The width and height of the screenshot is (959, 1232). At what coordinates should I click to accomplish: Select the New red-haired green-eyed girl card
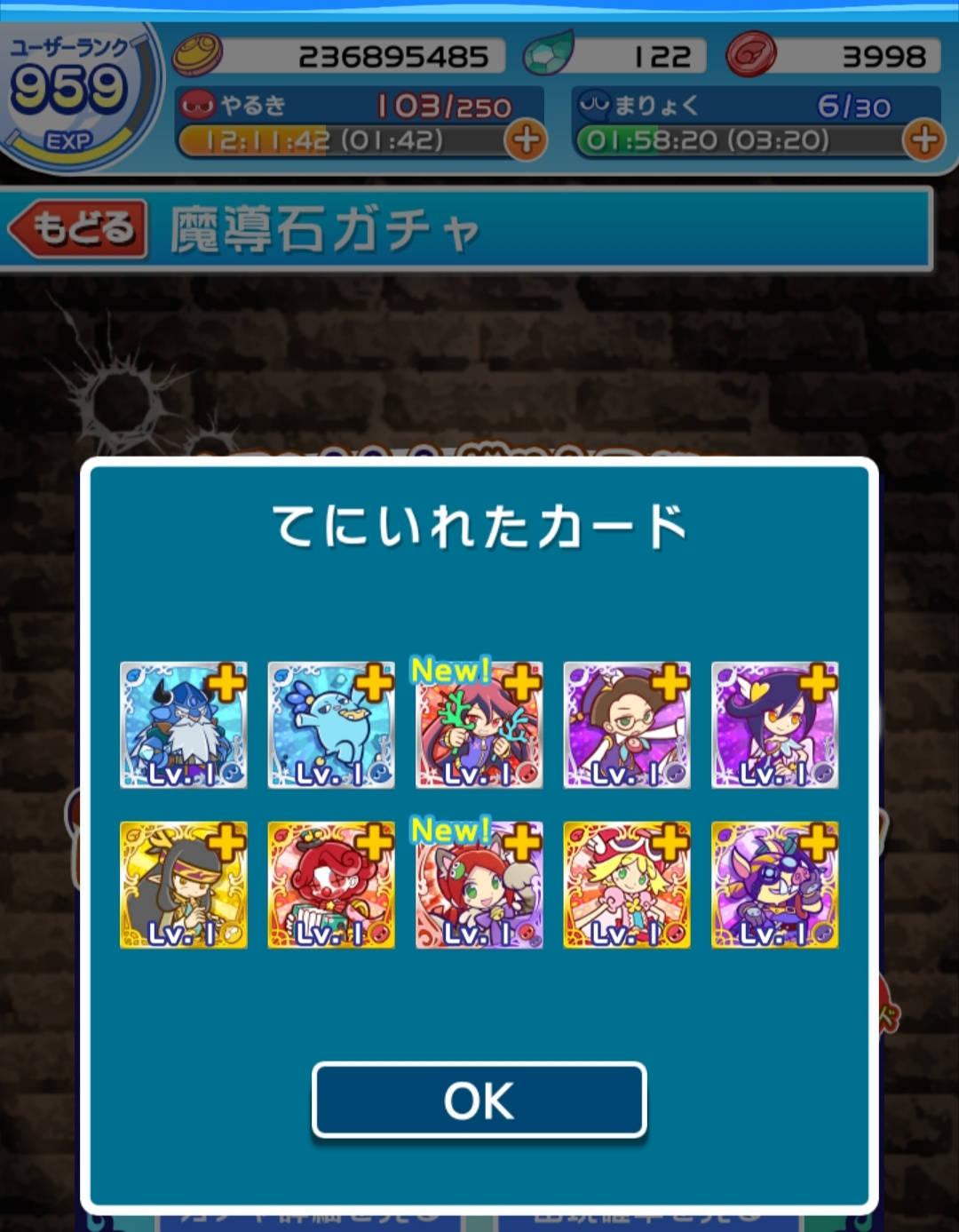[x=479, y=885]
